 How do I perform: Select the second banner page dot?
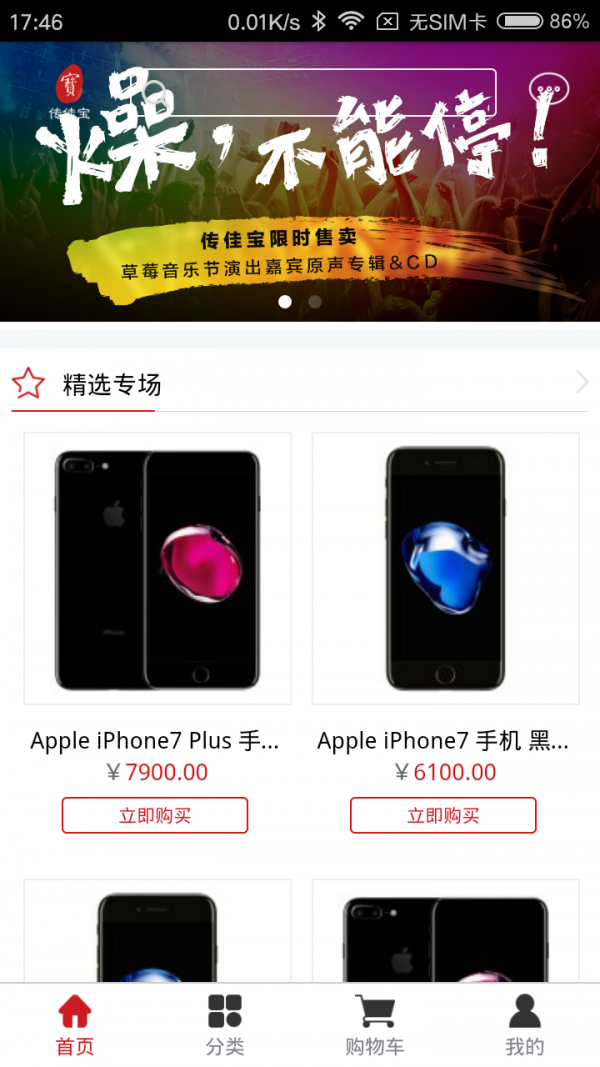tap(315, 301)
